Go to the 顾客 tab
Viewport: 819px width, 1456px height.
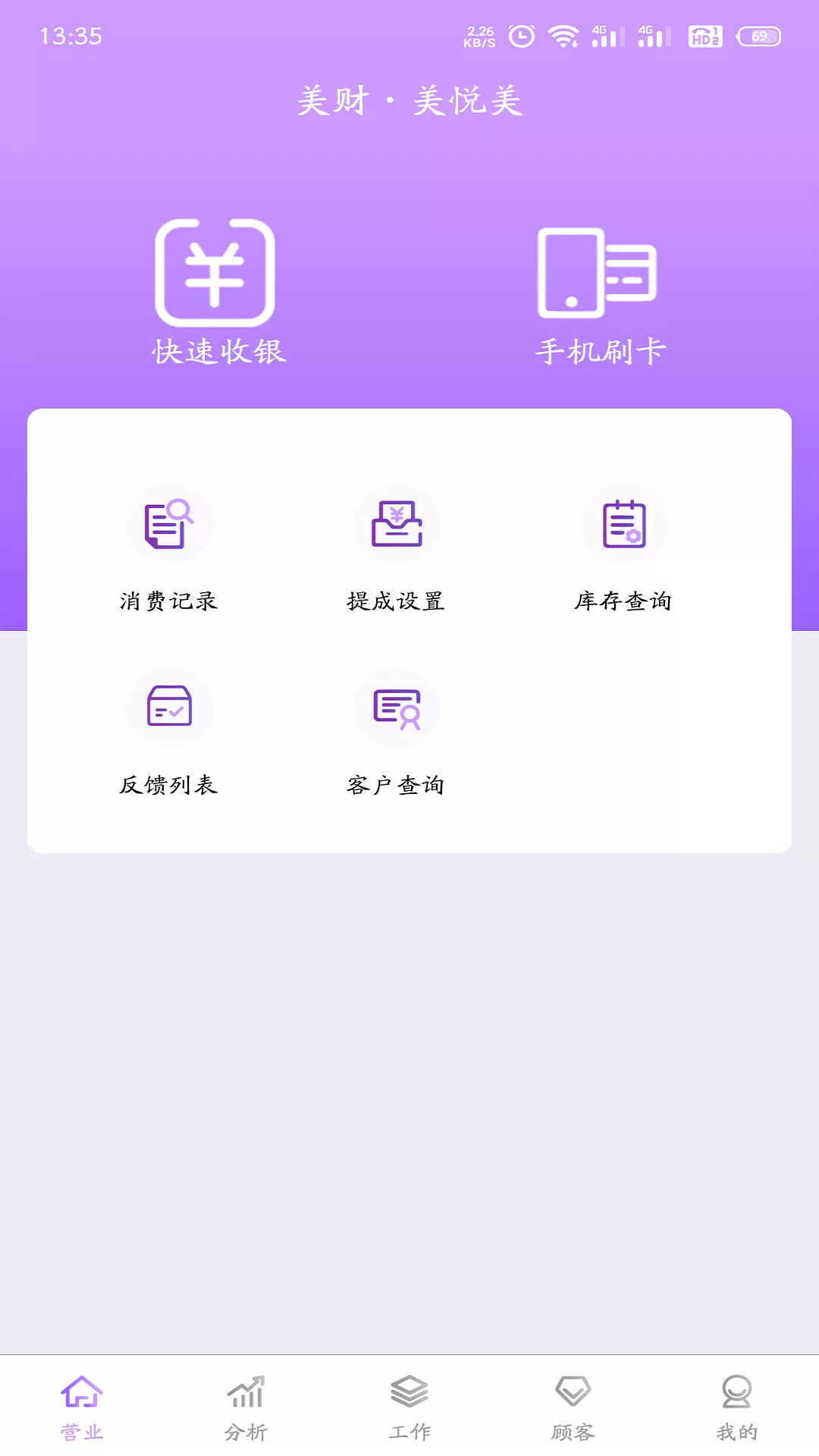click(x=573, y=1406)
